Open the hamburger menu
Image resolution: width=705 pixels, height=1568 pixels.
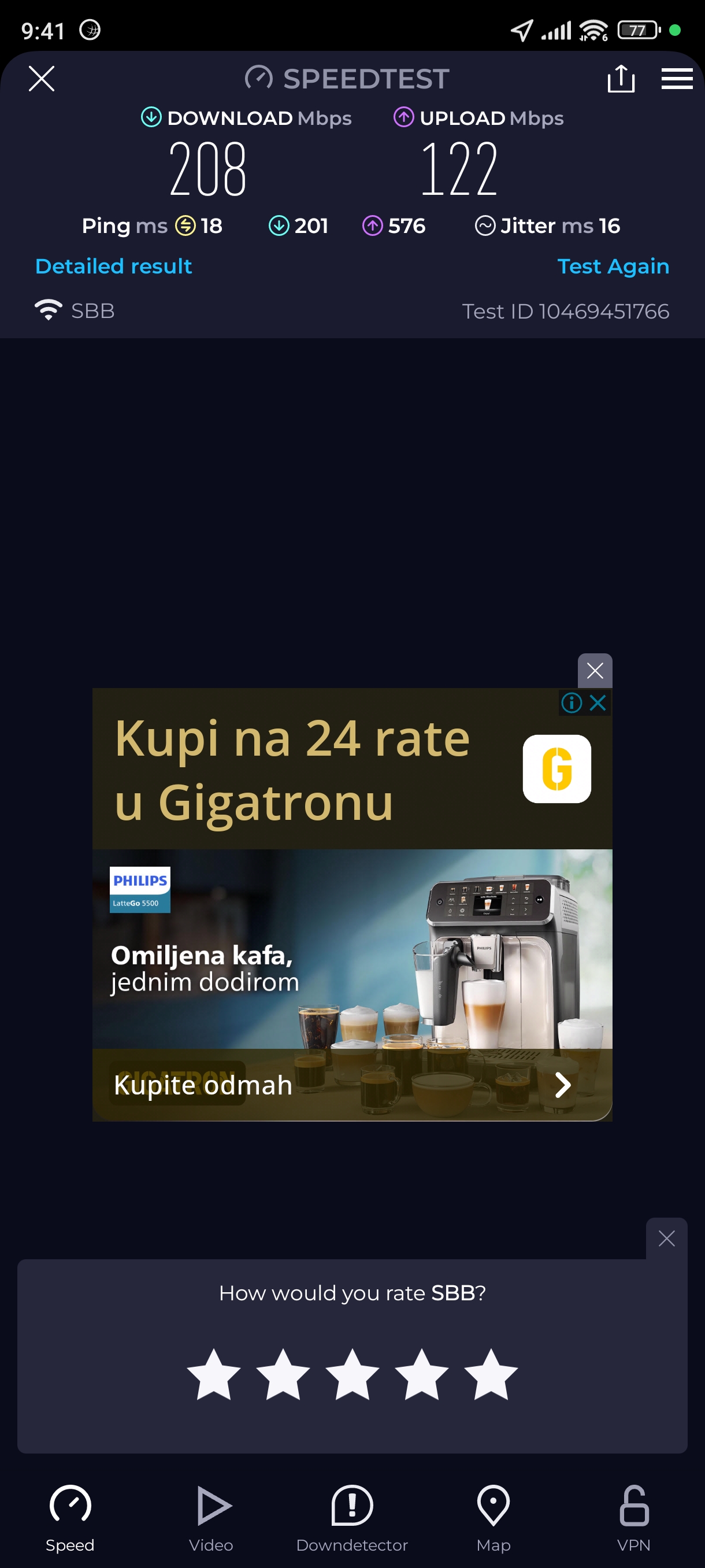[677, 79]
